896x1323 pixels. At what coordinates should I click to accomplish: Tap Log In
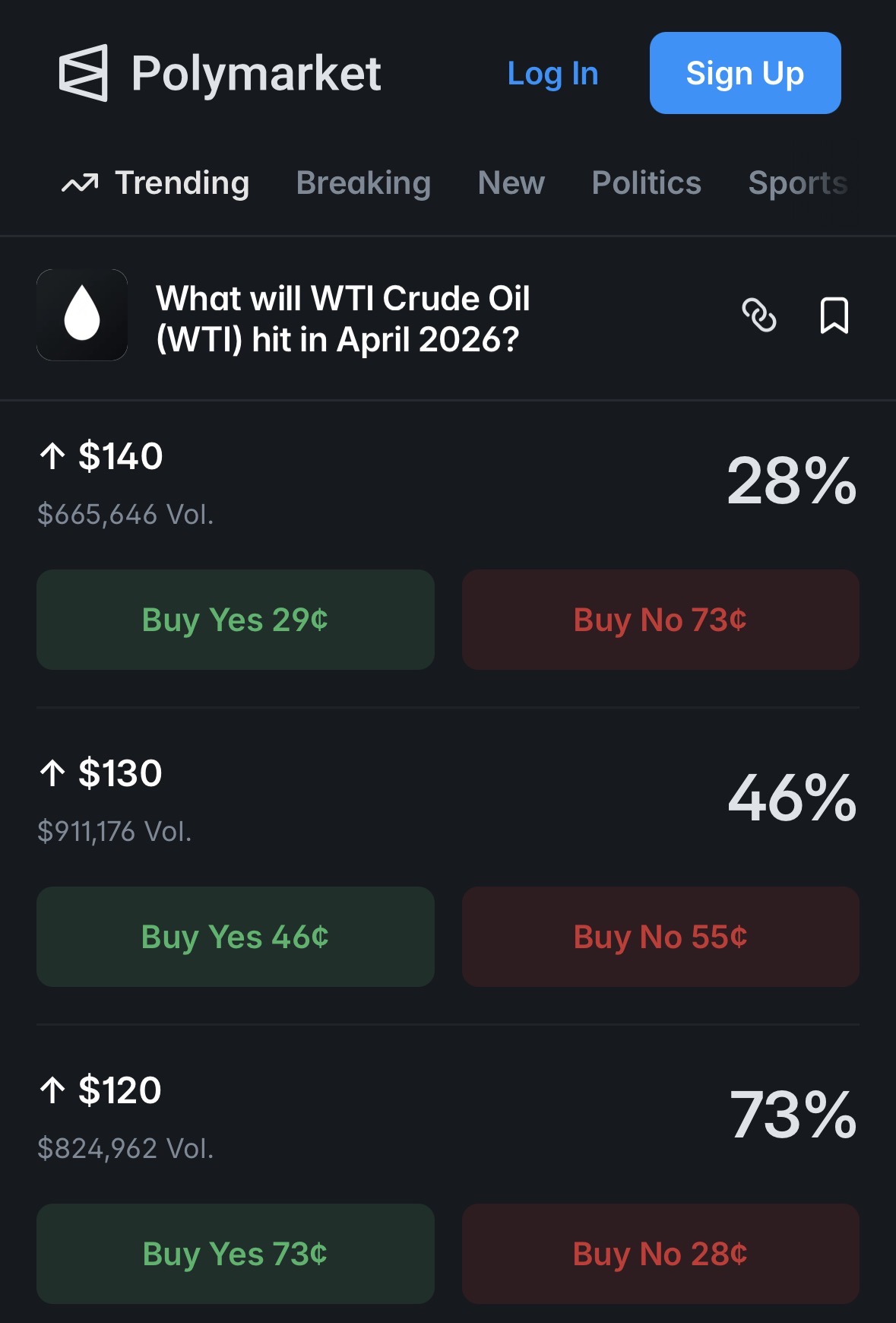click(552, 74)
